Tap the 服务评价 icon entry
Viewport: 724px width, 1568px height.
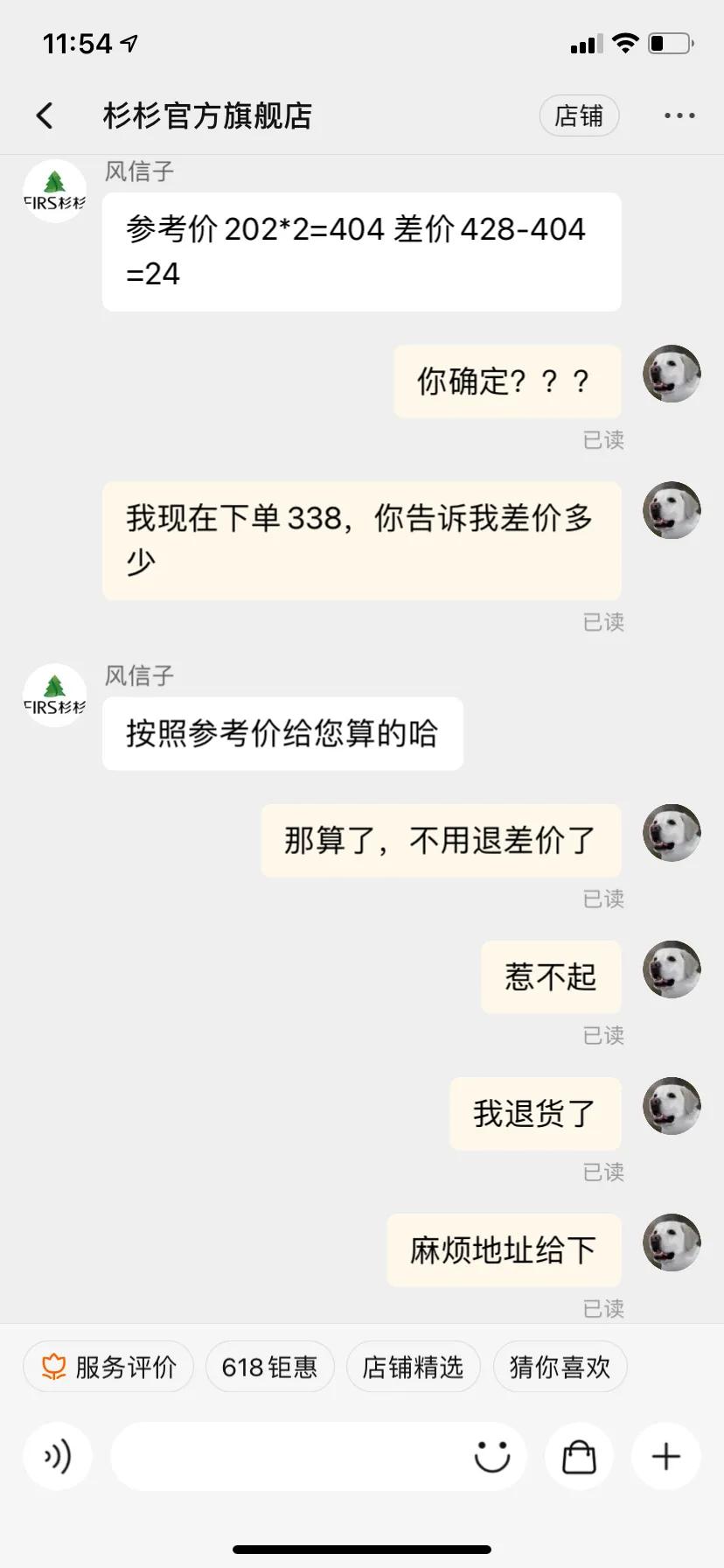point(108,1366)
